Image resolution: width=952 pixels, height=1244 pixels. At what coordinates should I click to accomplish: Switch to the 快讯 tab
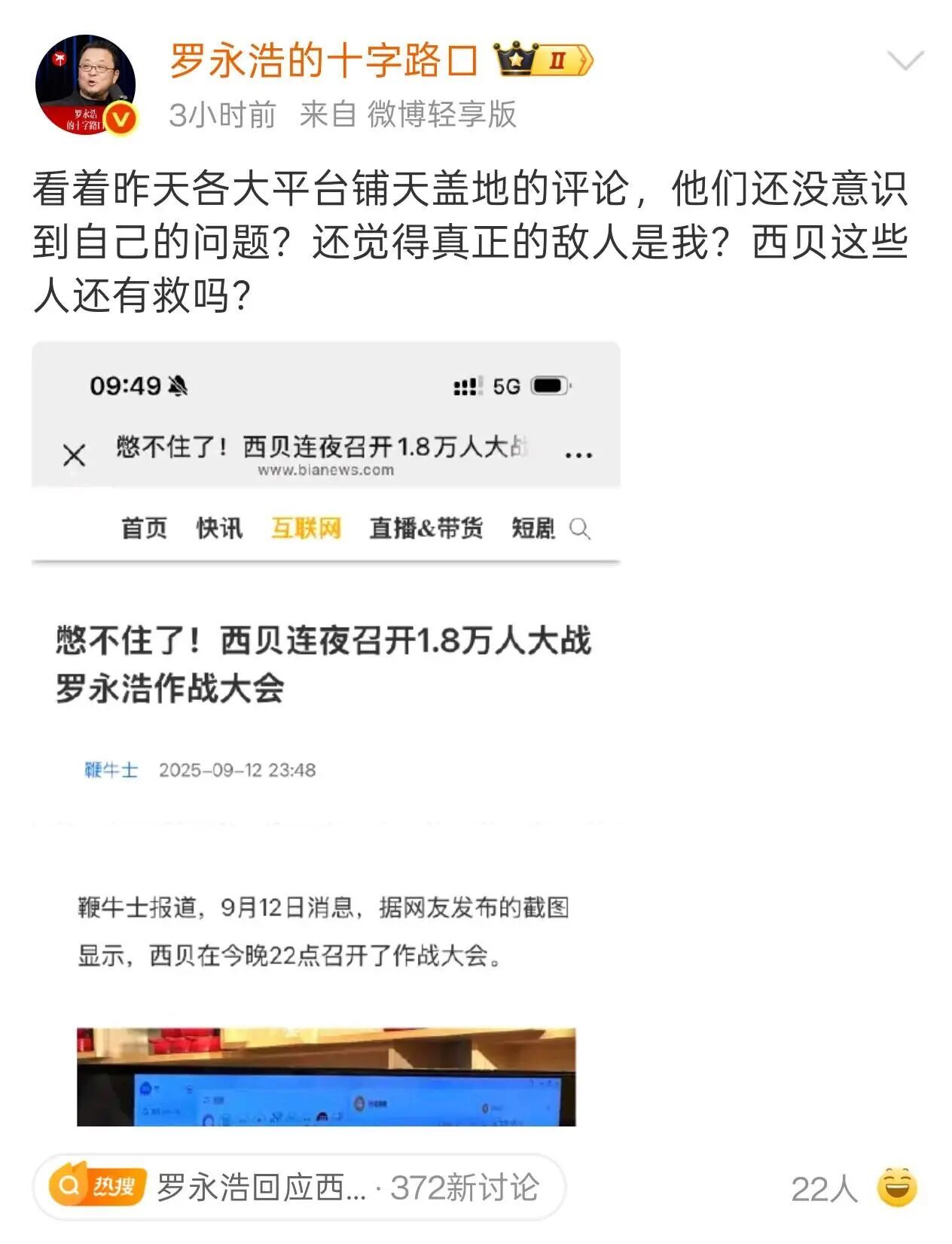tap(221, 530)
